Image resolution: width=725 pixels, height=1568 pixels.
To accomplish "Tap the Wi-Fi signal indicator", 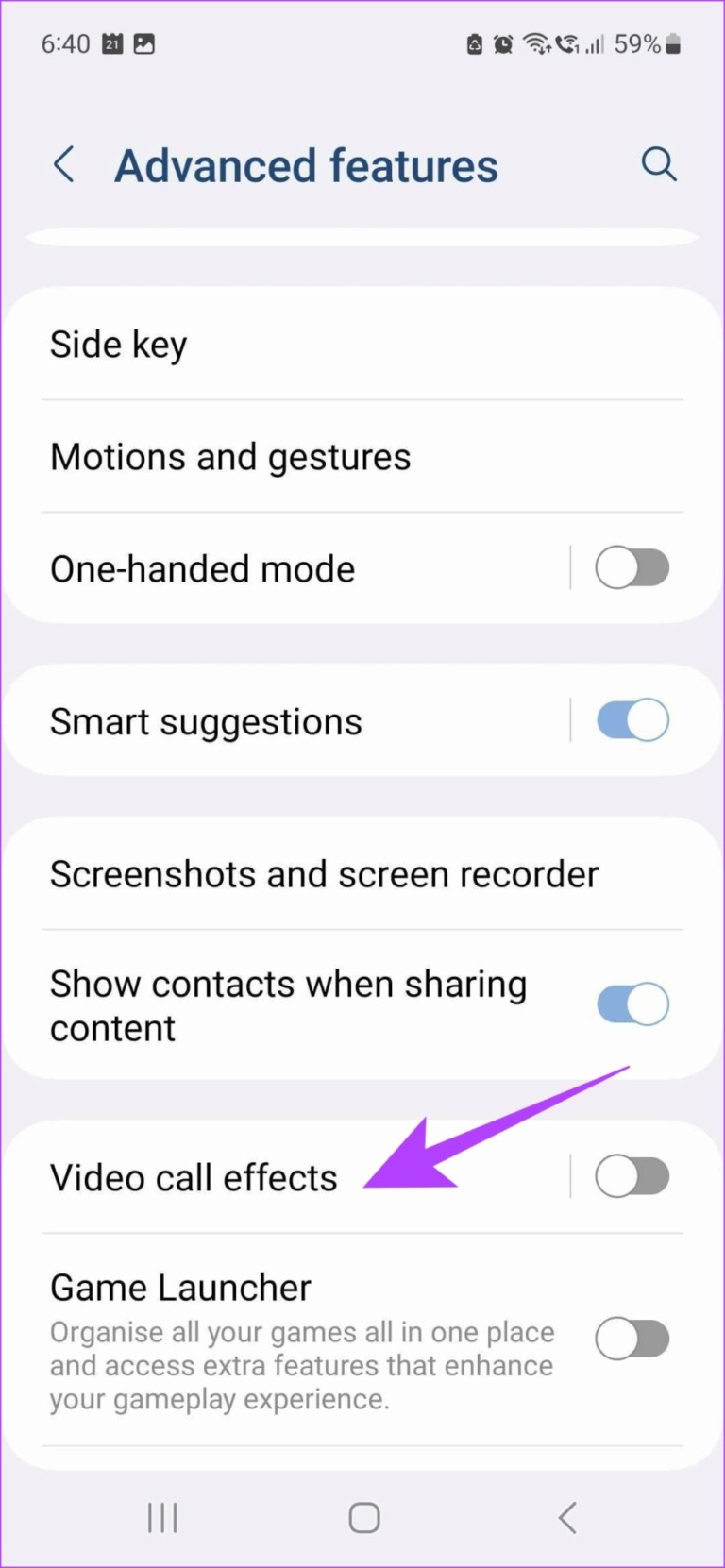I will (x=536, y=43).
